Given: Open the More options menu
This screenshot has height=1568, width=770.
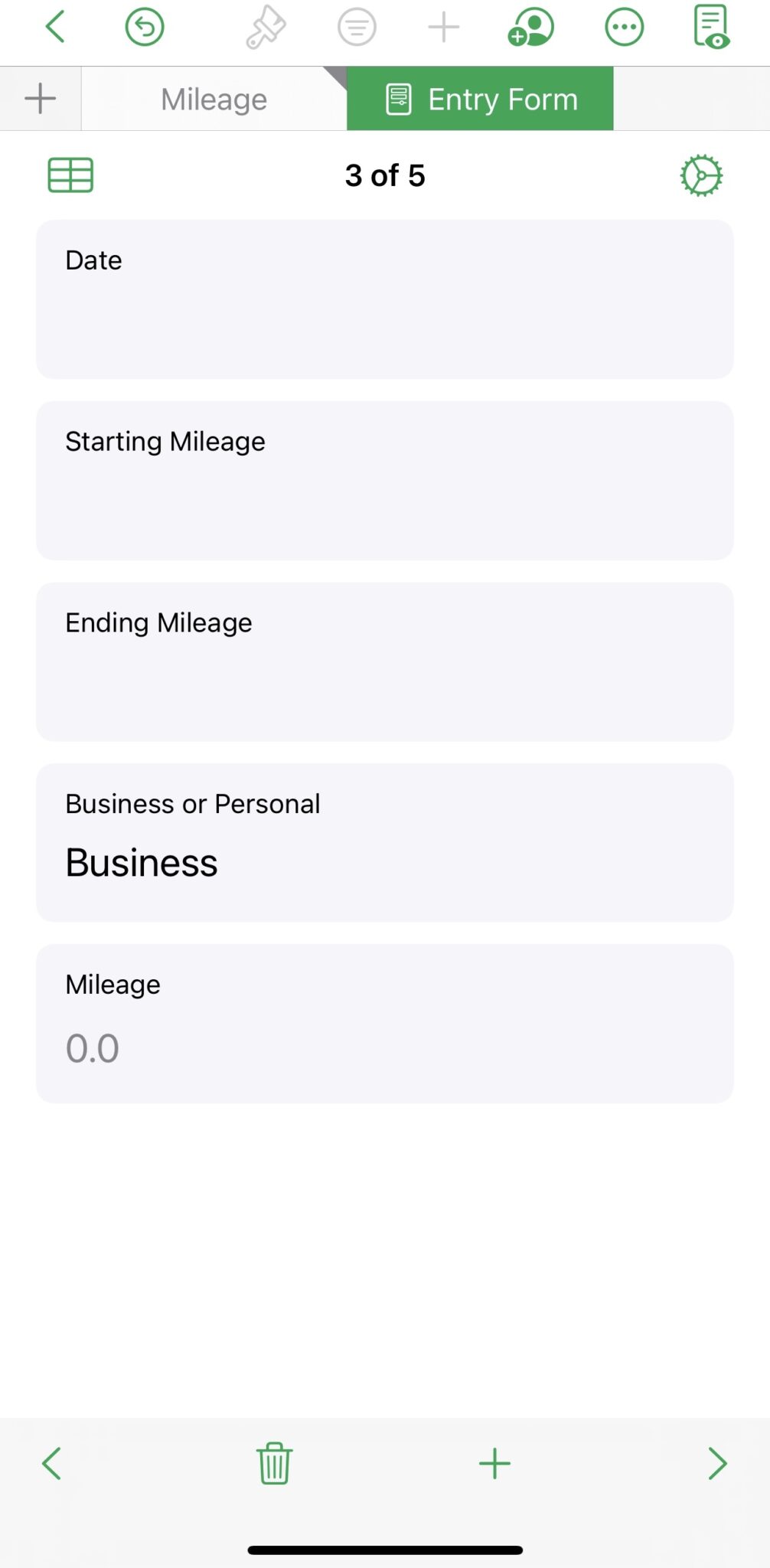Looking at the screenshot, I should (625, 26).
